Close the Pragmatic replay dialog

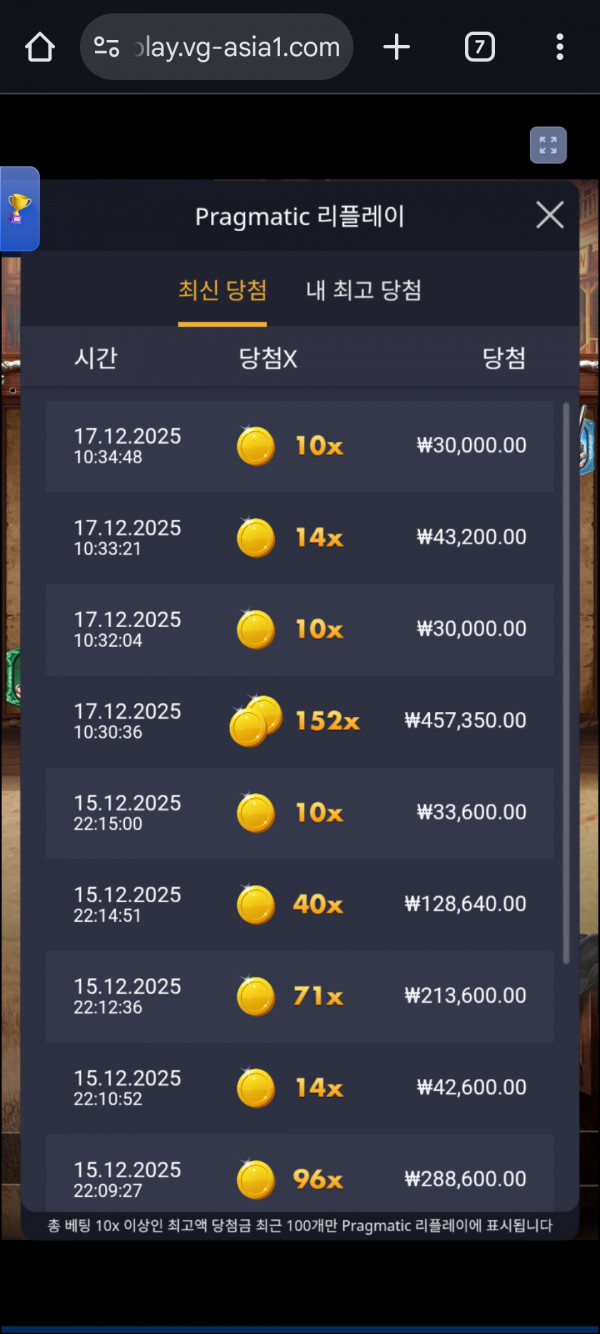(549, 215)
